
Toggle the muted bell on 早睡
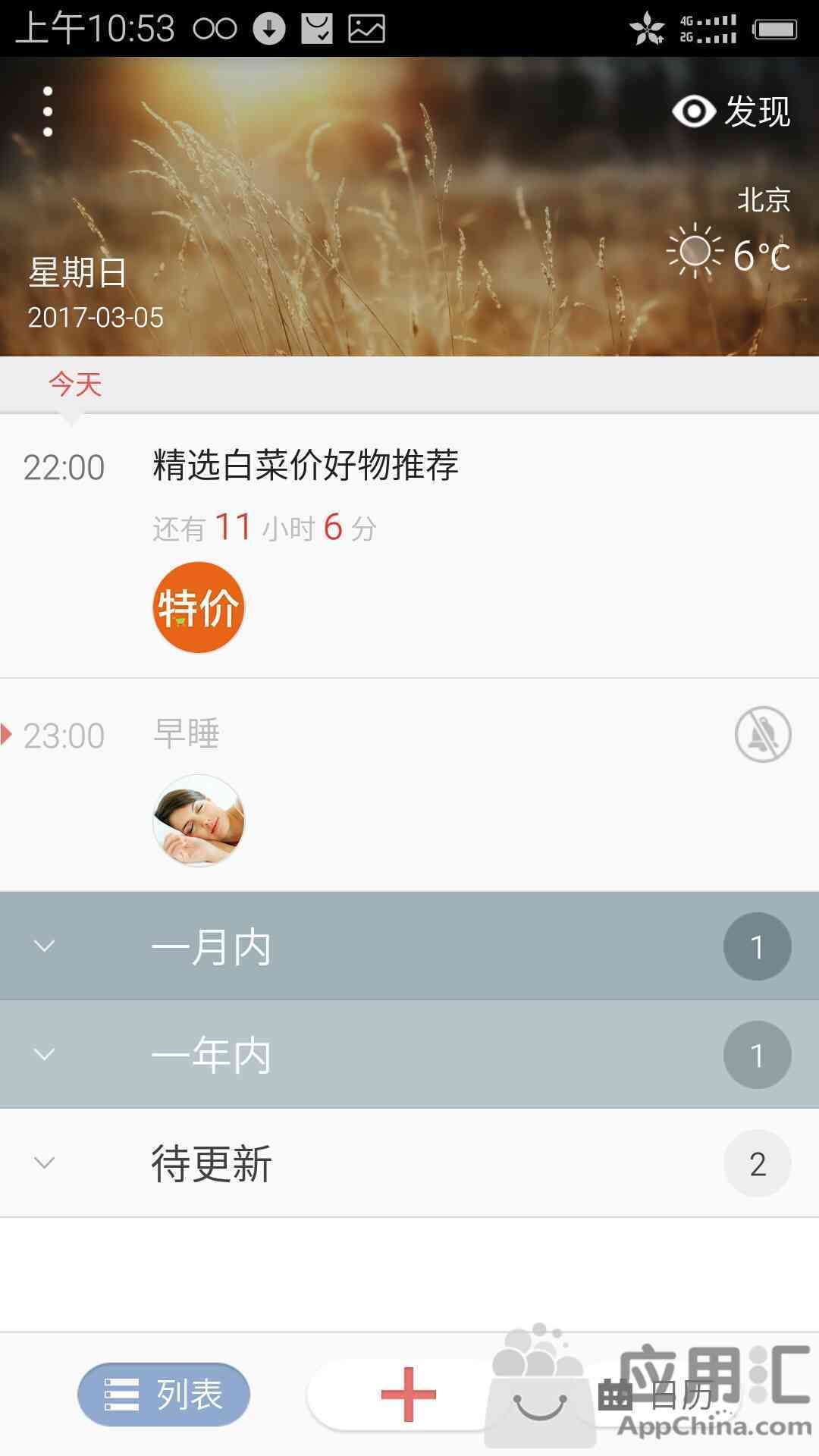click(x=762, y=734)
